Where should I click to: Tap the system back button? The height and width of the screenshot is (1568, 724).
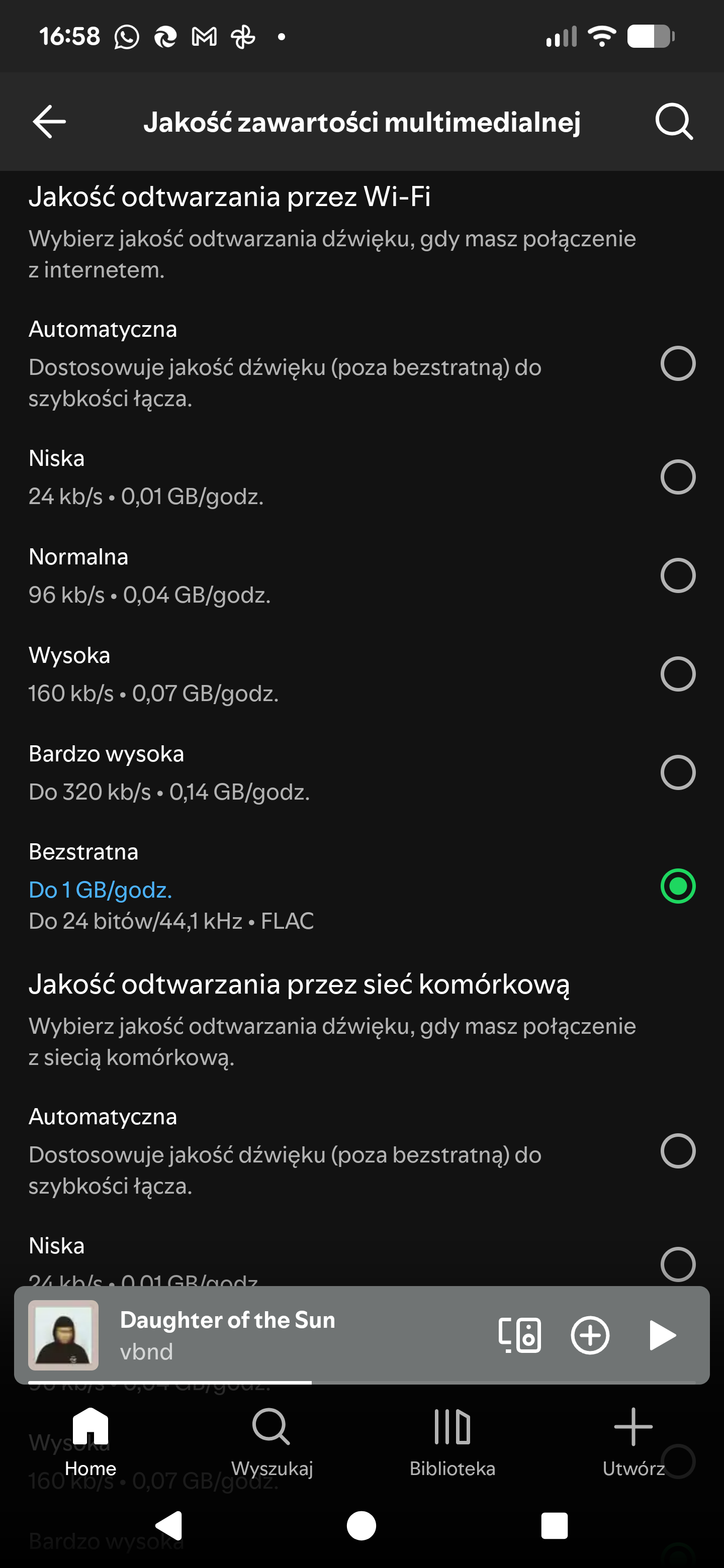click(168, 1525)
